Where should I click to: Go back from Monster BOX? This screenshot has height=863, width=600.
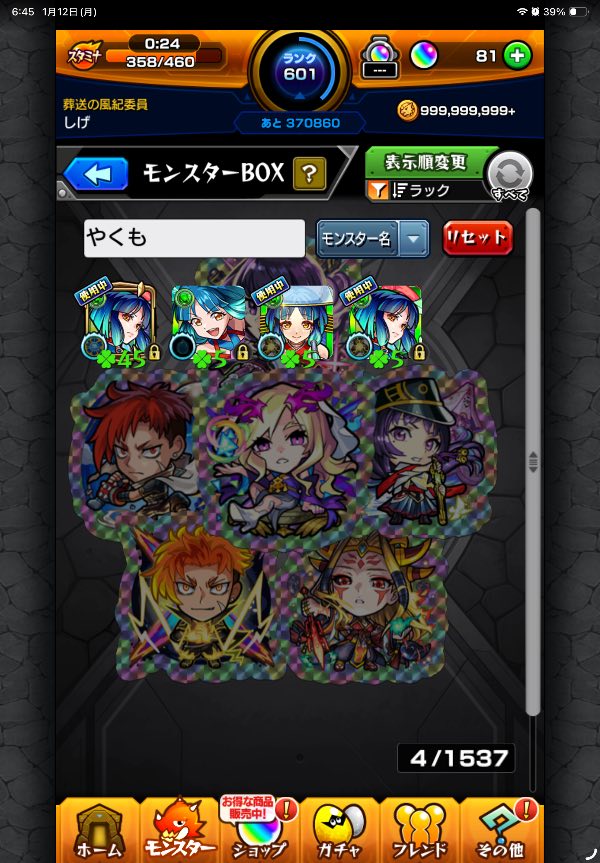[x=97, y=174]
